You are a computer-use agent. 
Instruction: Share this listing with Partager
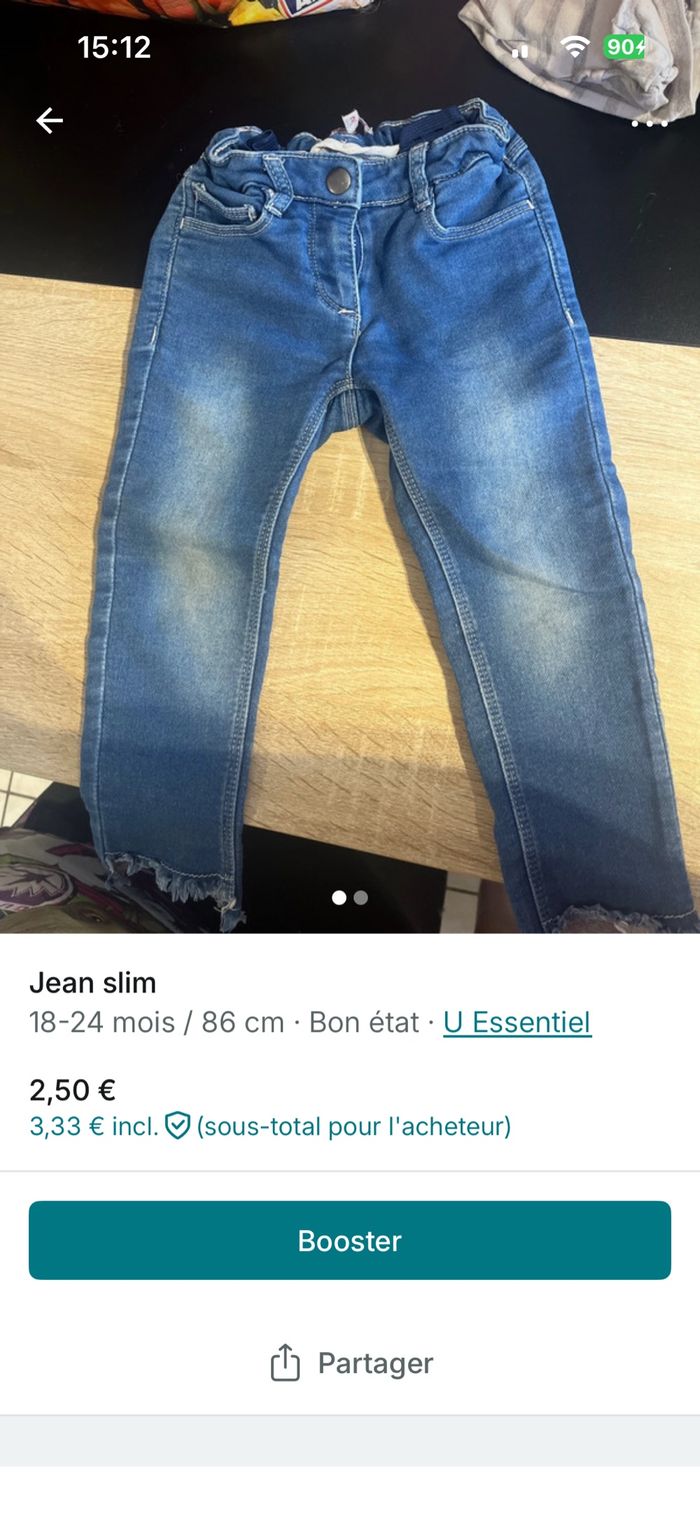pyautogui.click(x=350, y=1363)
